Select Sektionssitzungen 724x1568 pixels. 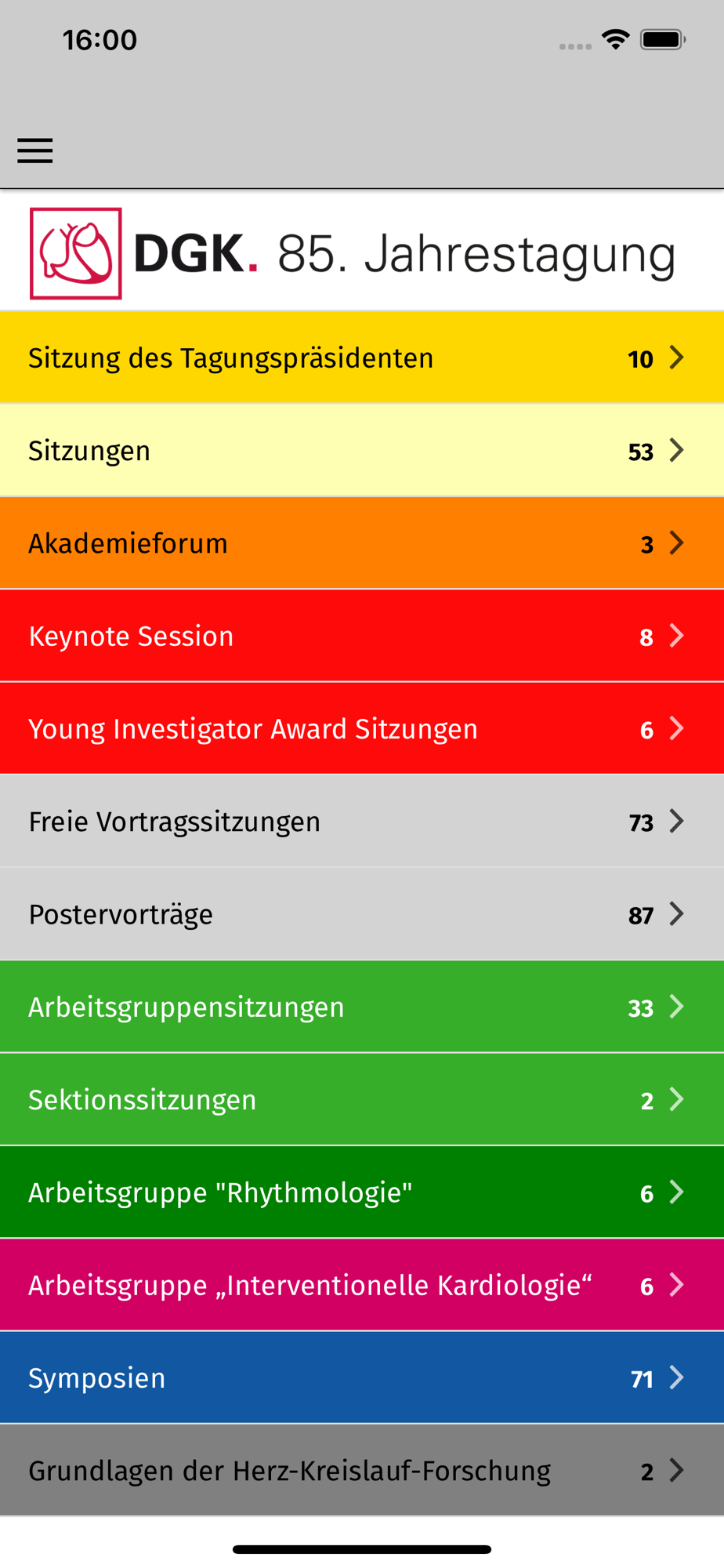pyautogui.click(x=362, y=1099)
